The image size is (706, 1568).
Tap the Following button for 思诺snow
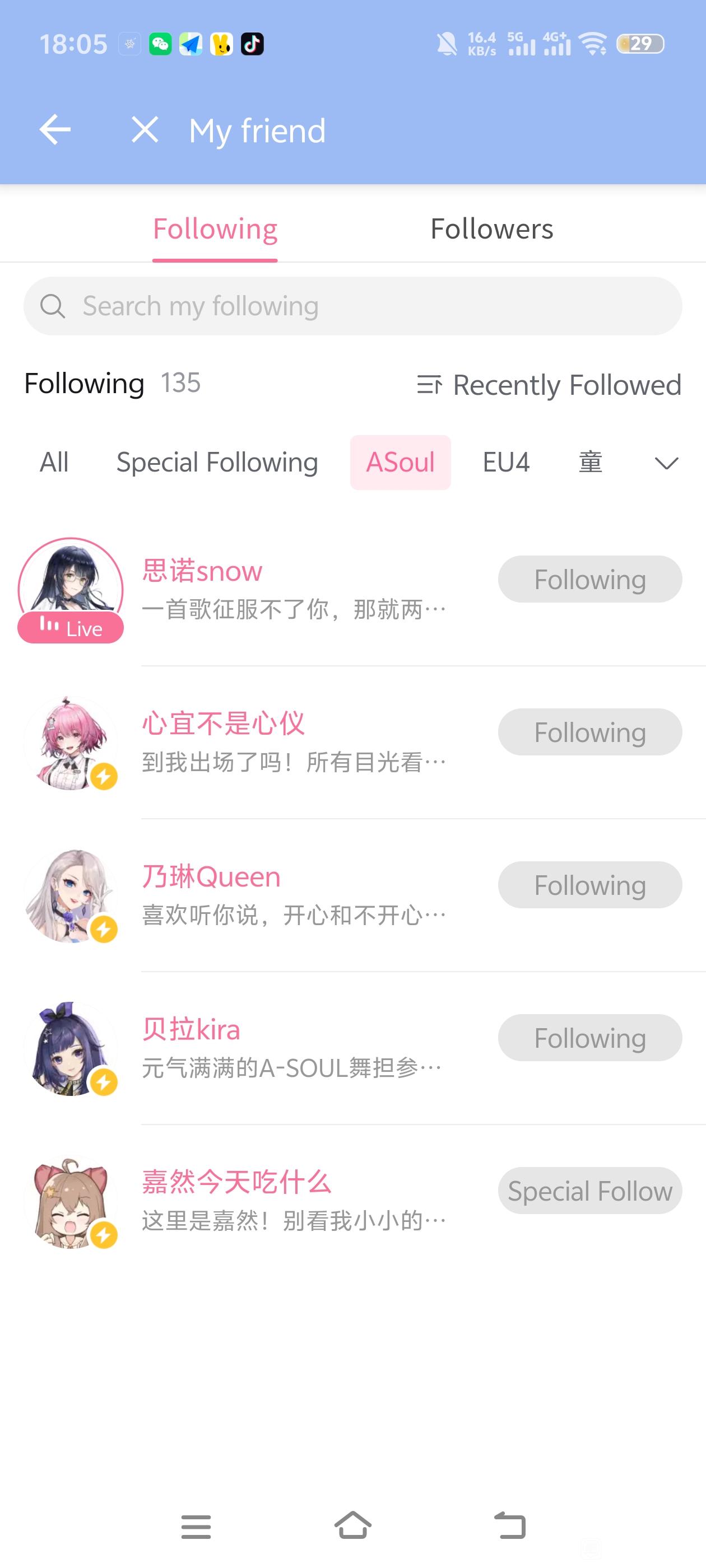click(589, 580)
